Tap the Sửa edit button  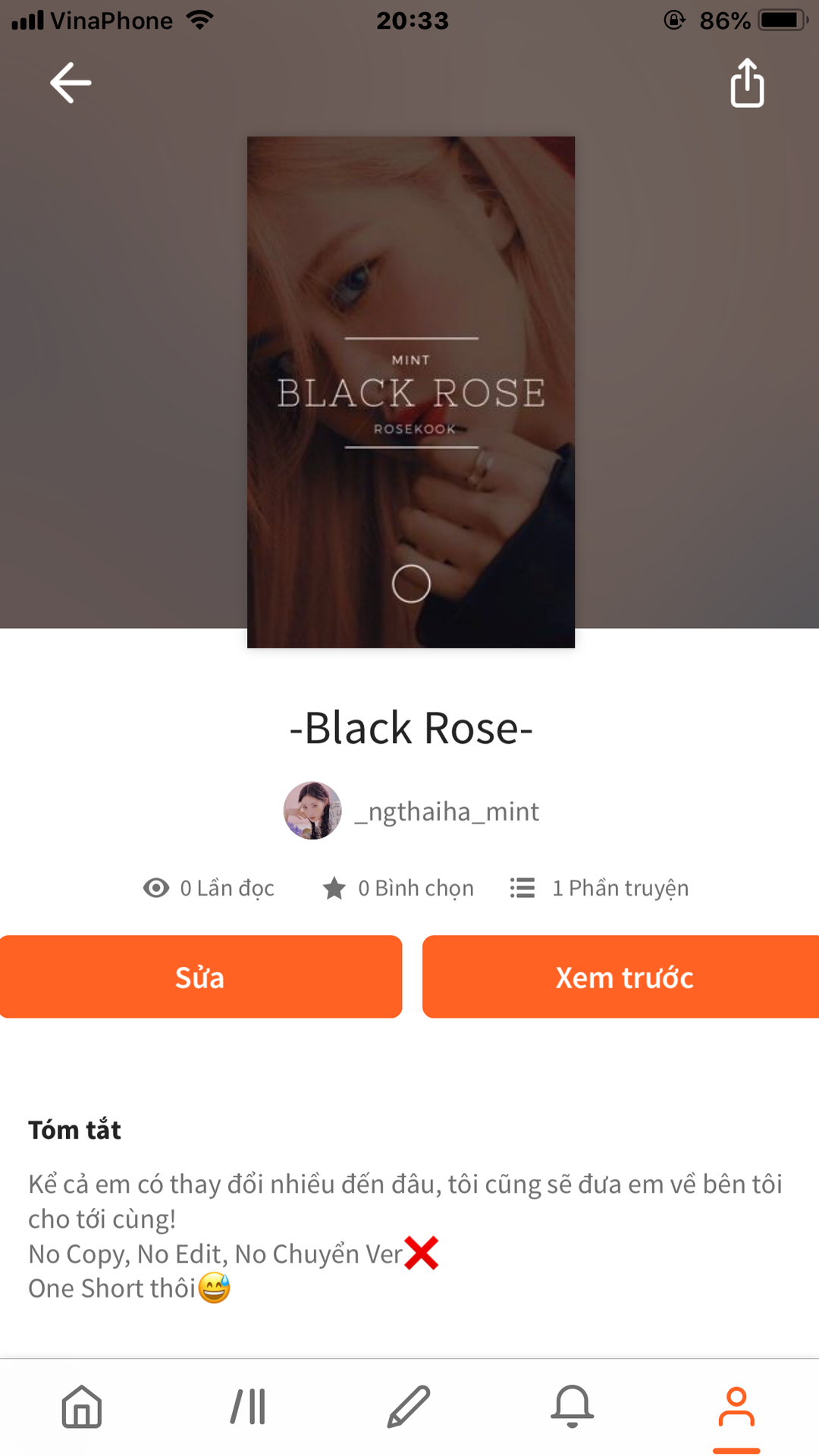click(200, 977)
